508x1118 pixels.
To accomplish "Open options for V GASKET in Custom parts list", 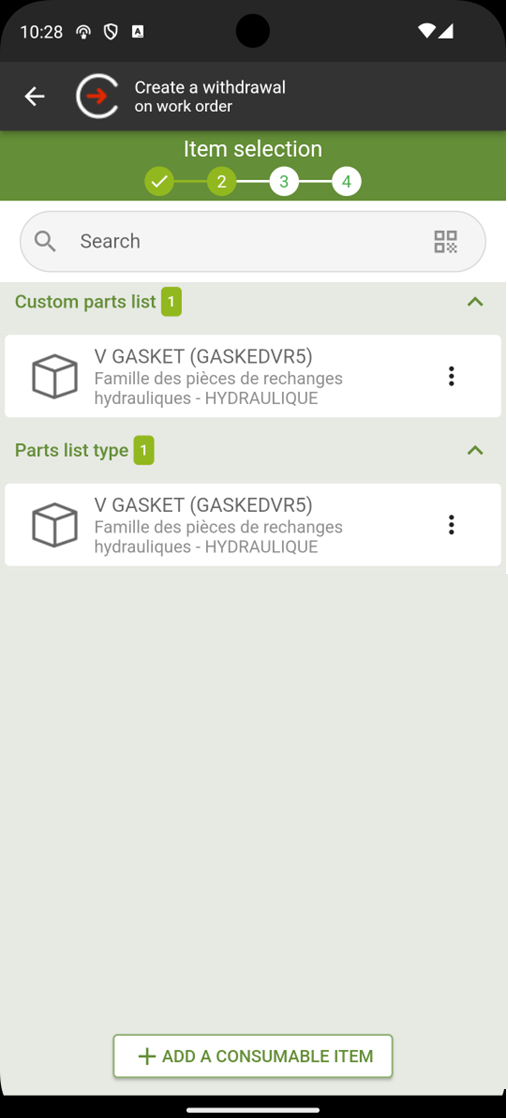I will pos(451,376).
